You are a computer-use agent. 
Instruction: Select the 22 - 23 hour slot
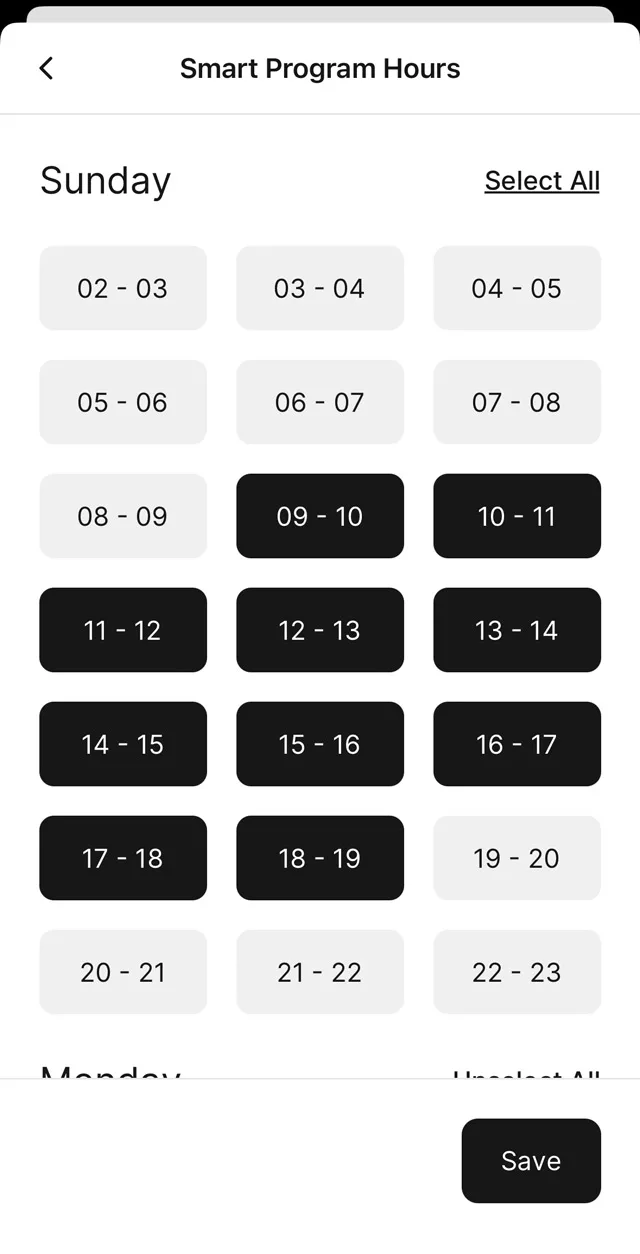click(517, 972)
